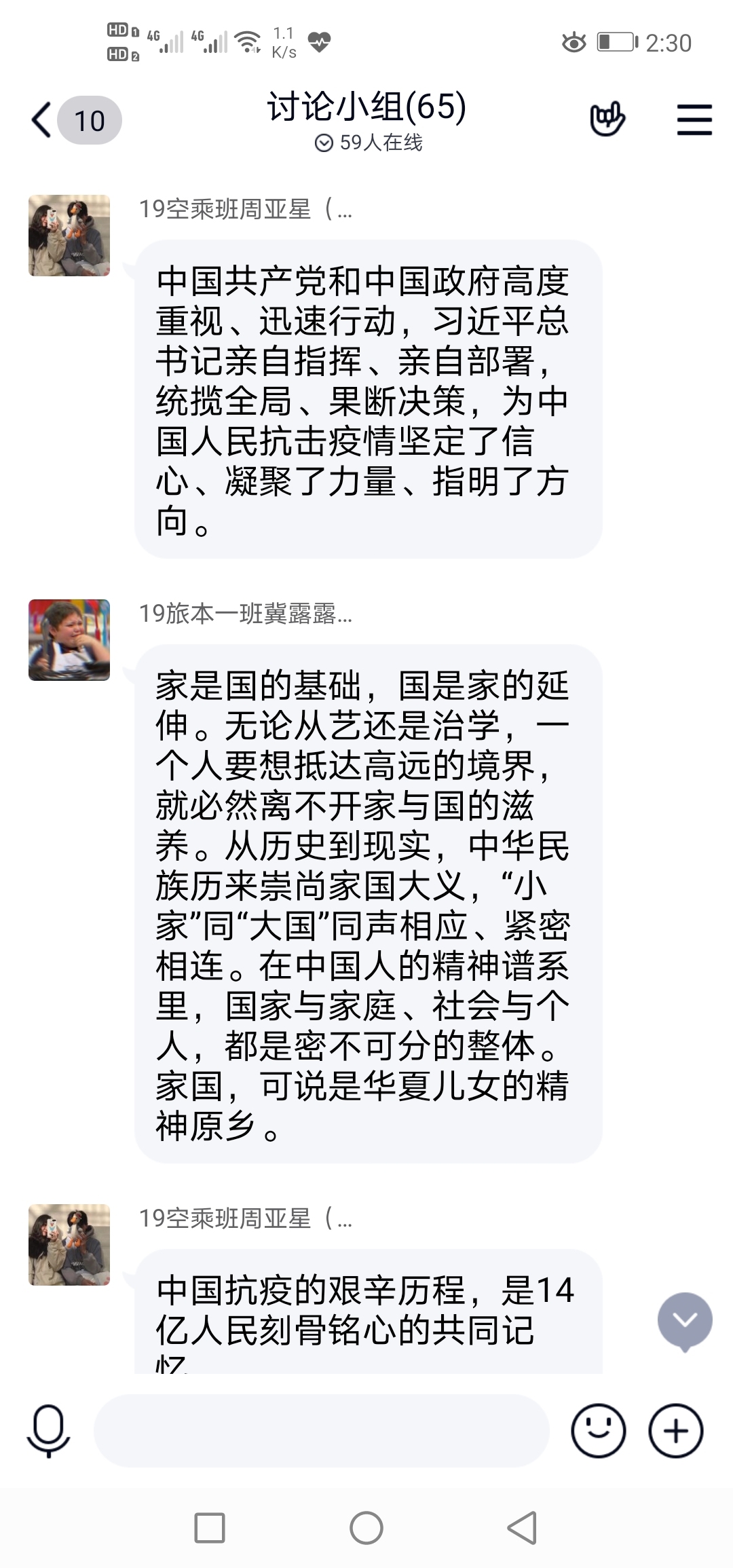Tap the system home button
This screenshot has height=1568, width=733.
366,1529
